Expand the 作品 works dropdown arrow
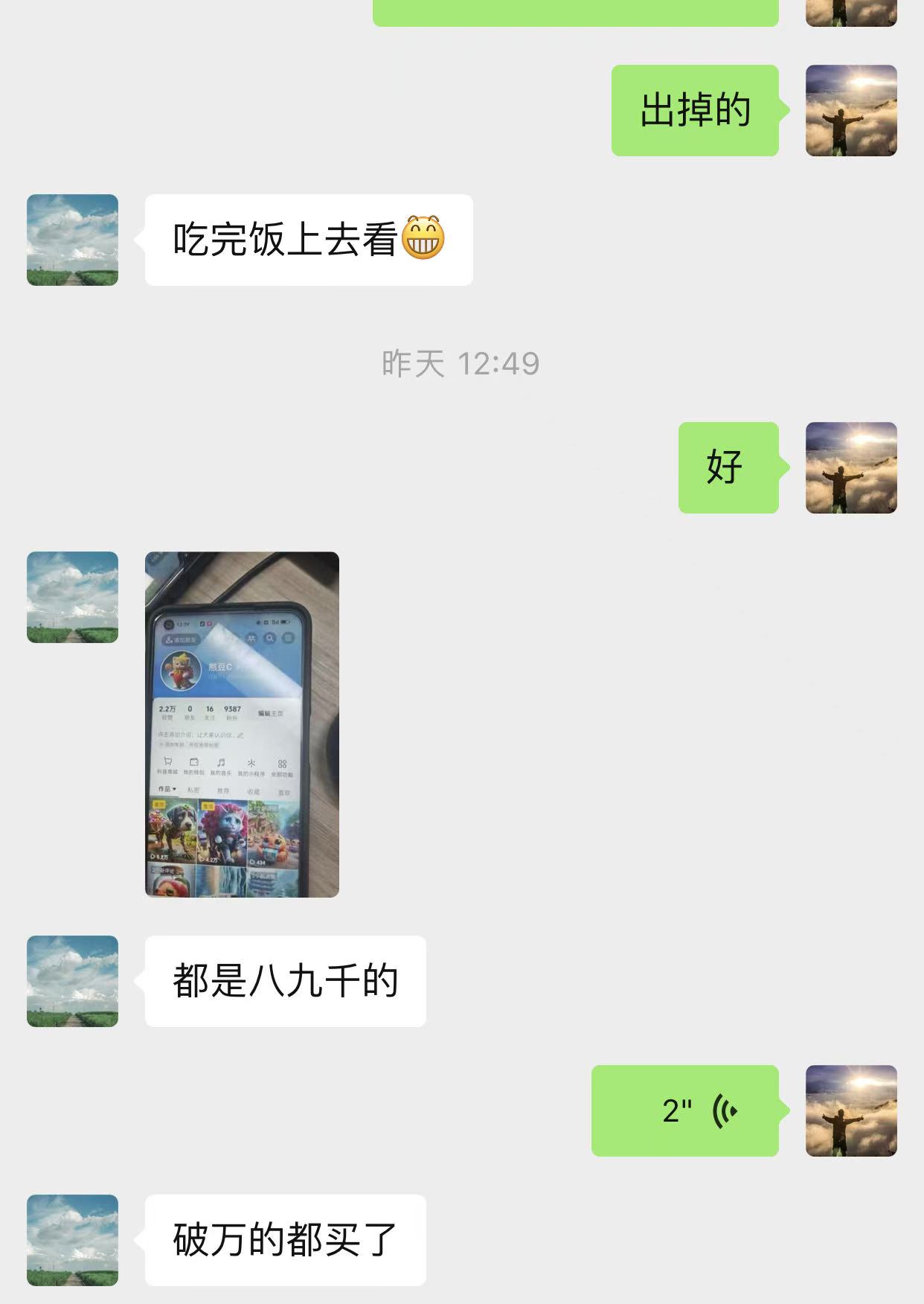Screen dimensions: 924x1304 coord(174,789)
